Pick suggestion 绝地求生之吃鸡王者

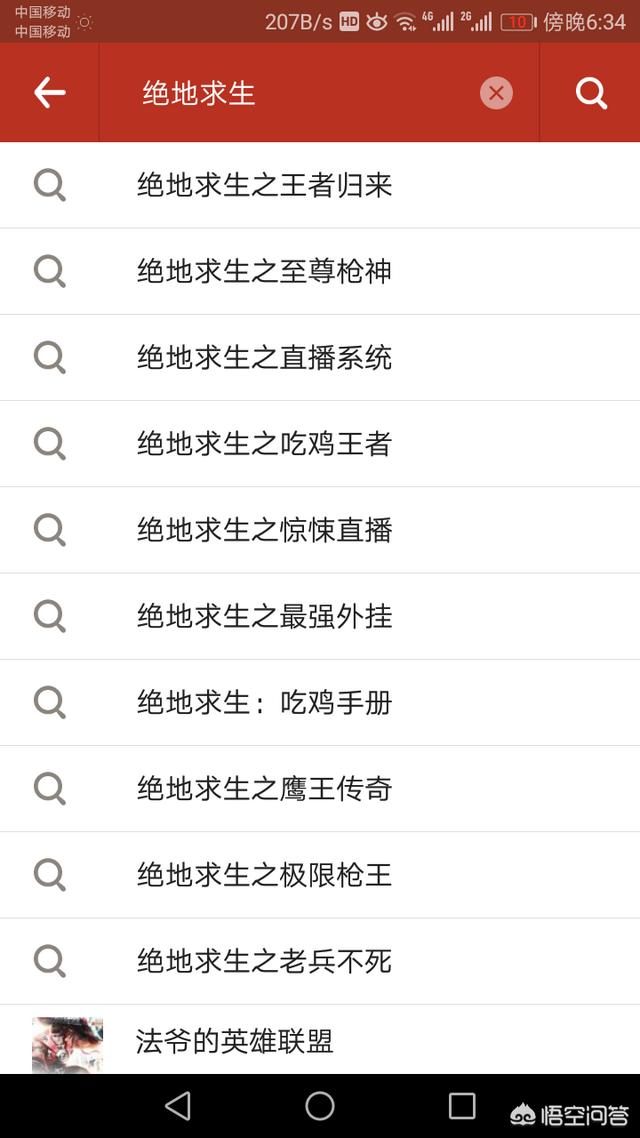click(320, 444)
